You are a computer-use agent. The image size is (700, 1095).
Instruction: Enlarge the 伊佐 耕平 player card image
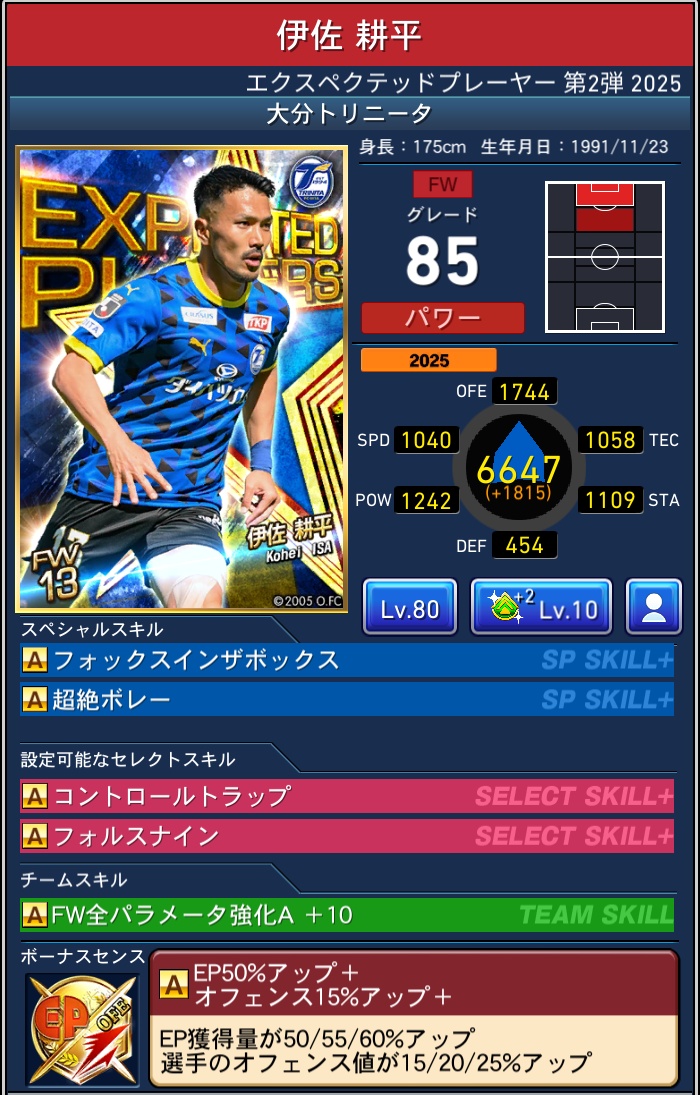[181, 380]
